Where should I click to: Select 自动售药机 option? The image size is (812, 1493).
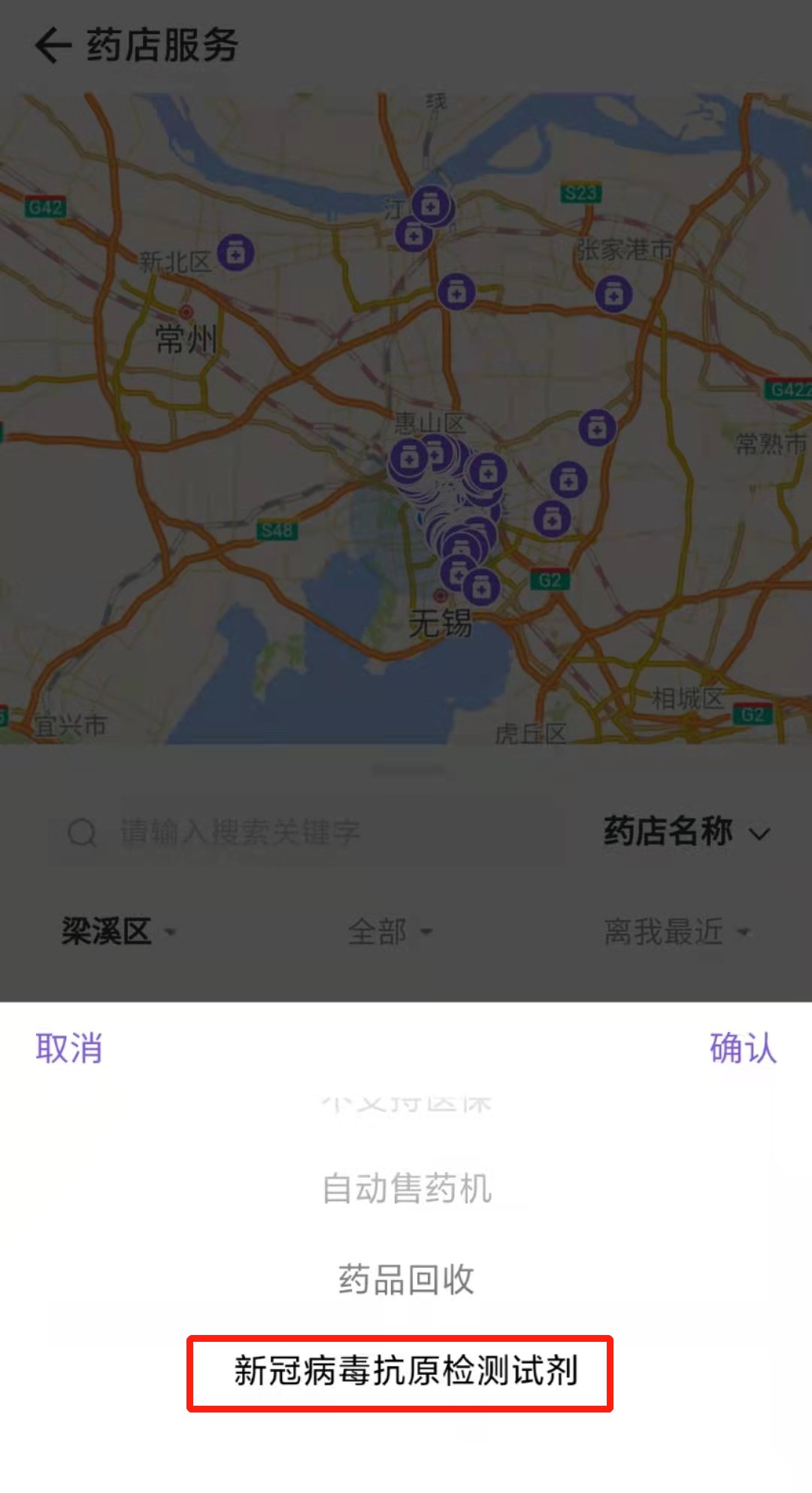click(406, 1189)
